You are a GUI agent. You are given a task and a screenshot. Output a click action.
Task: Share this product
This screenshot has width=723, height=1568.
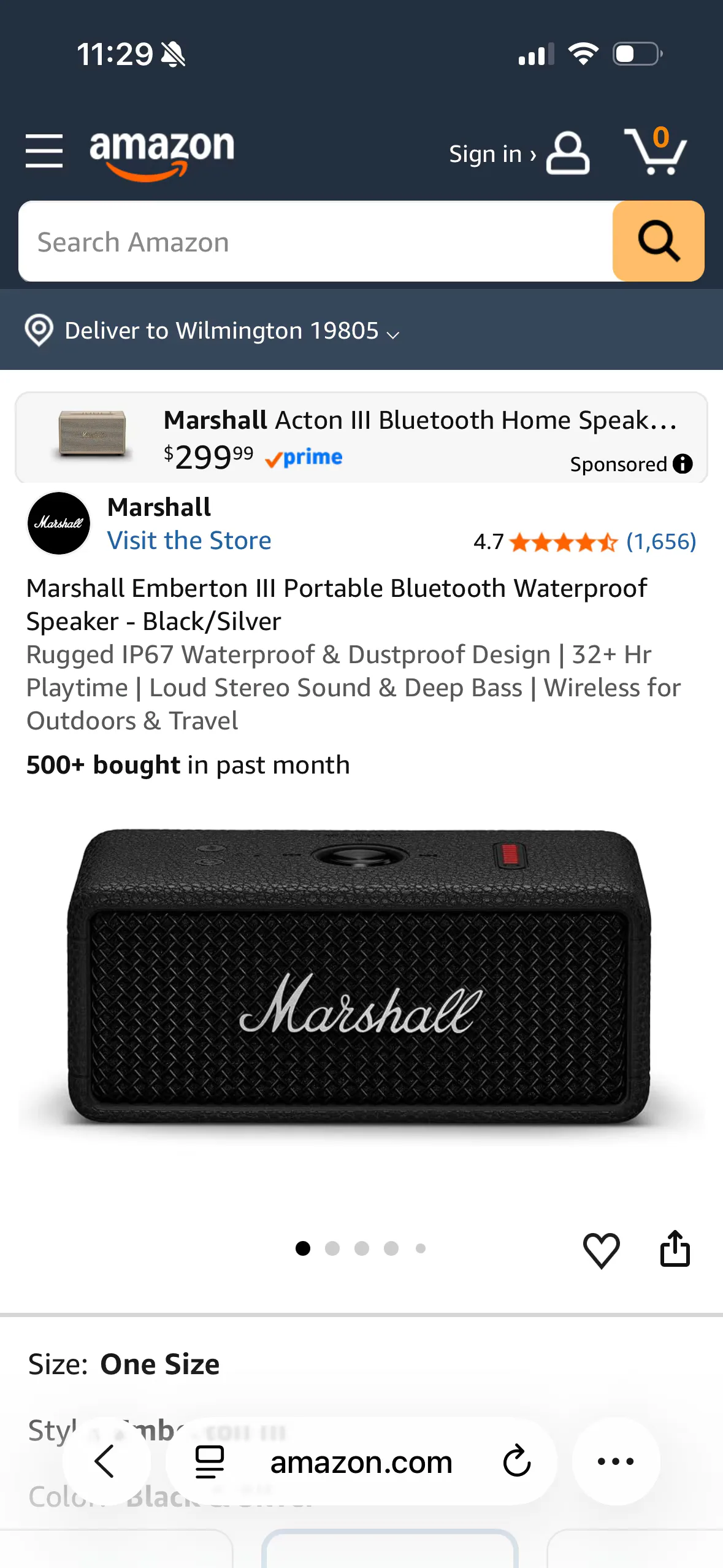675,1248
